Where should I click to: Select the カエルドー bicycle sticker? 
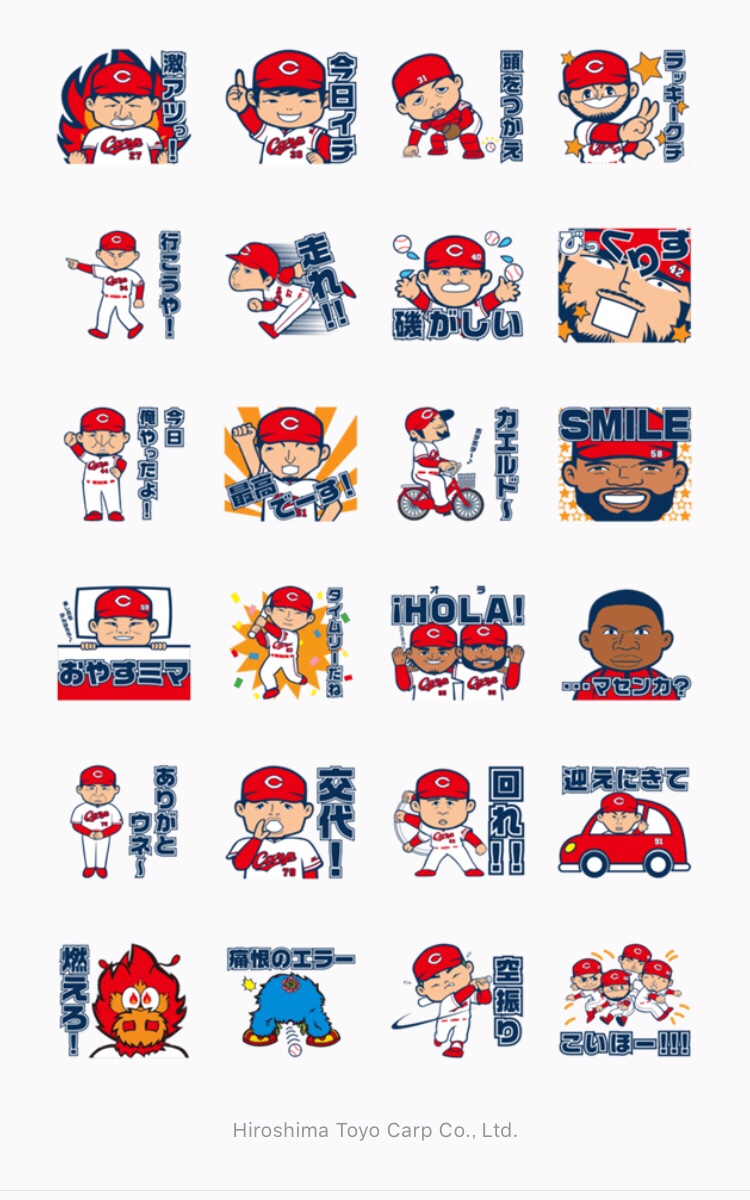457,463
